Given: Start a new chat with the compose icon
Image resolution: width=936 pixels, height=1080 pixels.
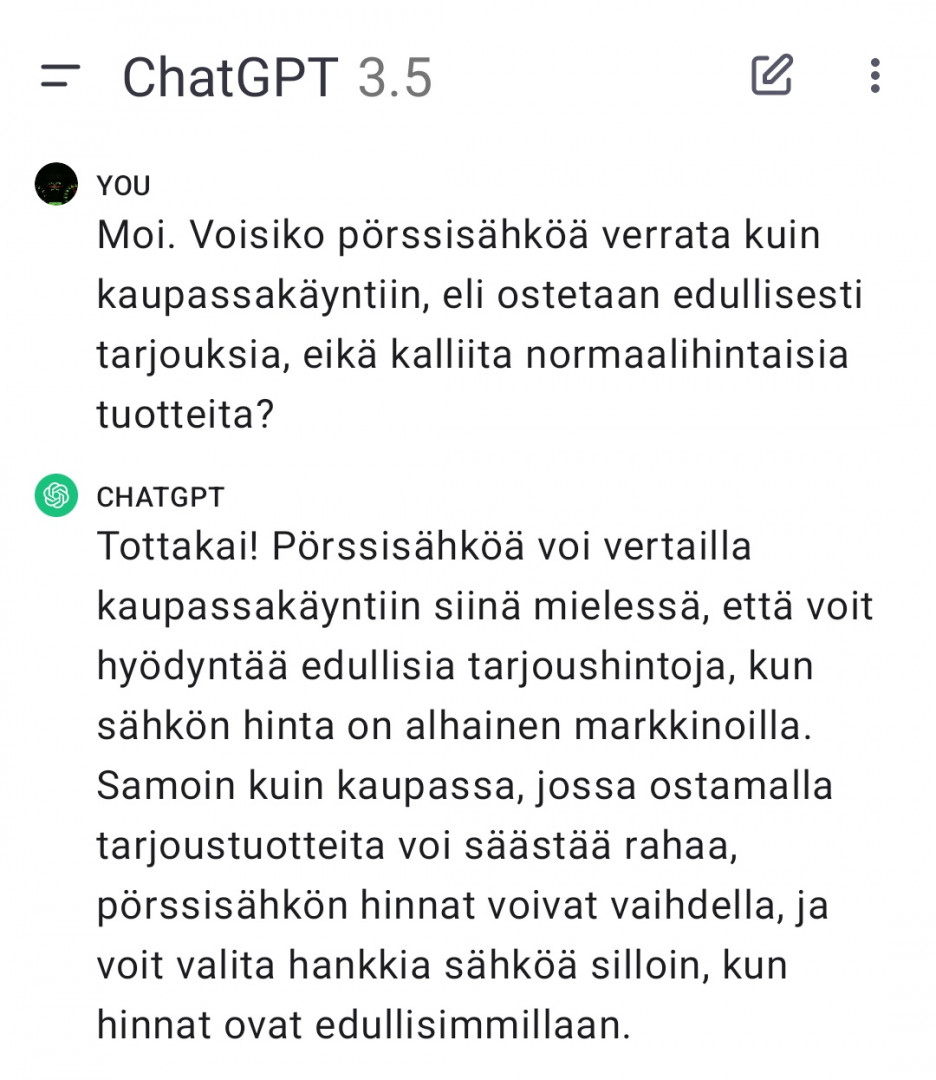Looking at the screenshot, I should pos(772,75).
